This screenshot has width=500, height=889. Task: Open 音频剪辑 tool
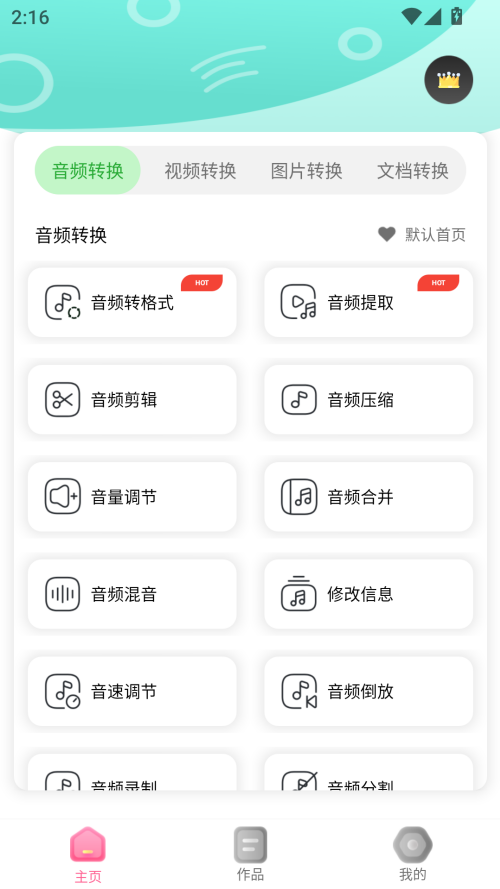pos(132,400)
